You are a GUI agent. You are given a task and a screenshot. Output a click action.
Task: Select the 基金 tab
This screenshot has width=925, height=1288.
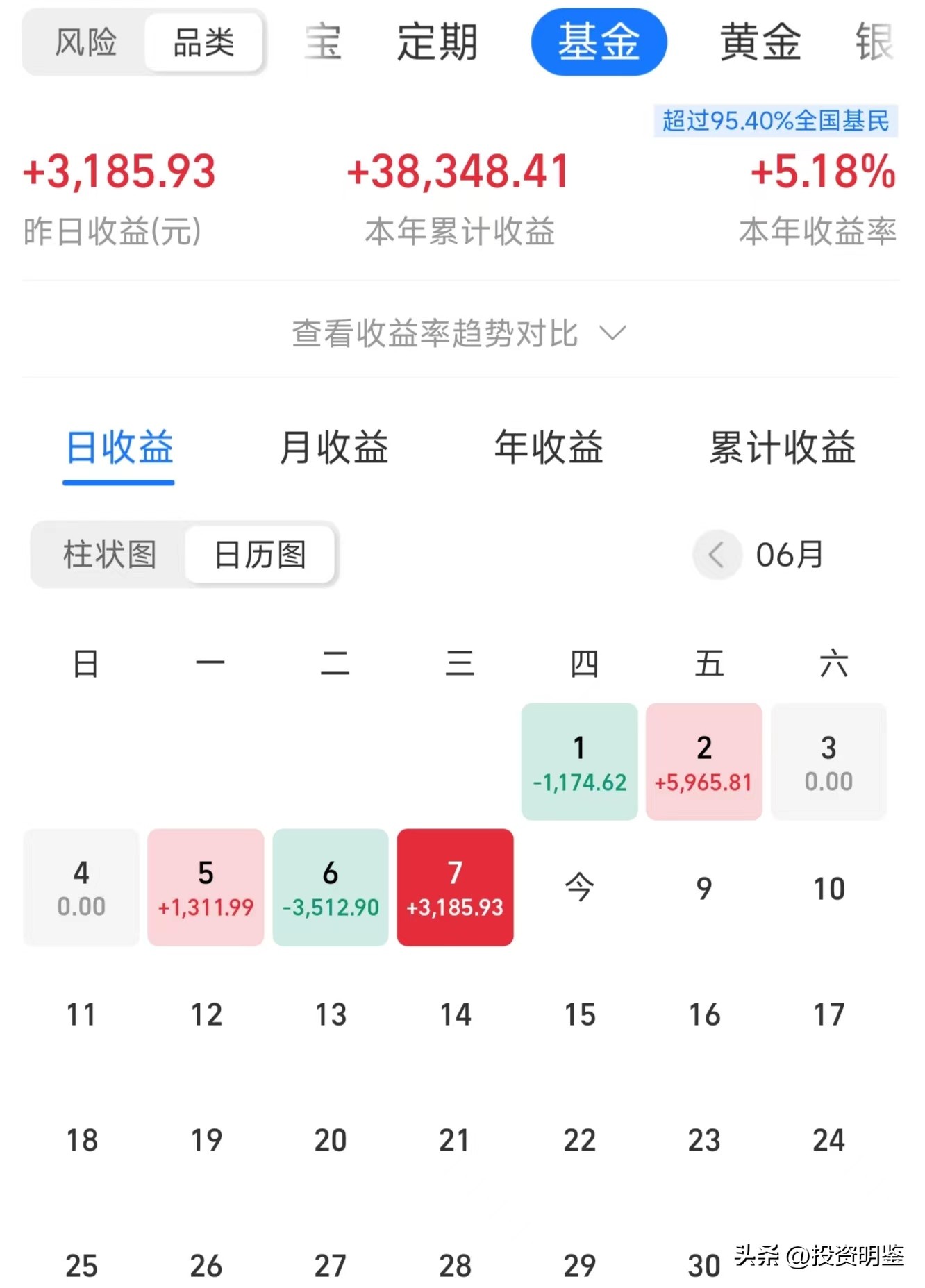(x=599, y=42)
